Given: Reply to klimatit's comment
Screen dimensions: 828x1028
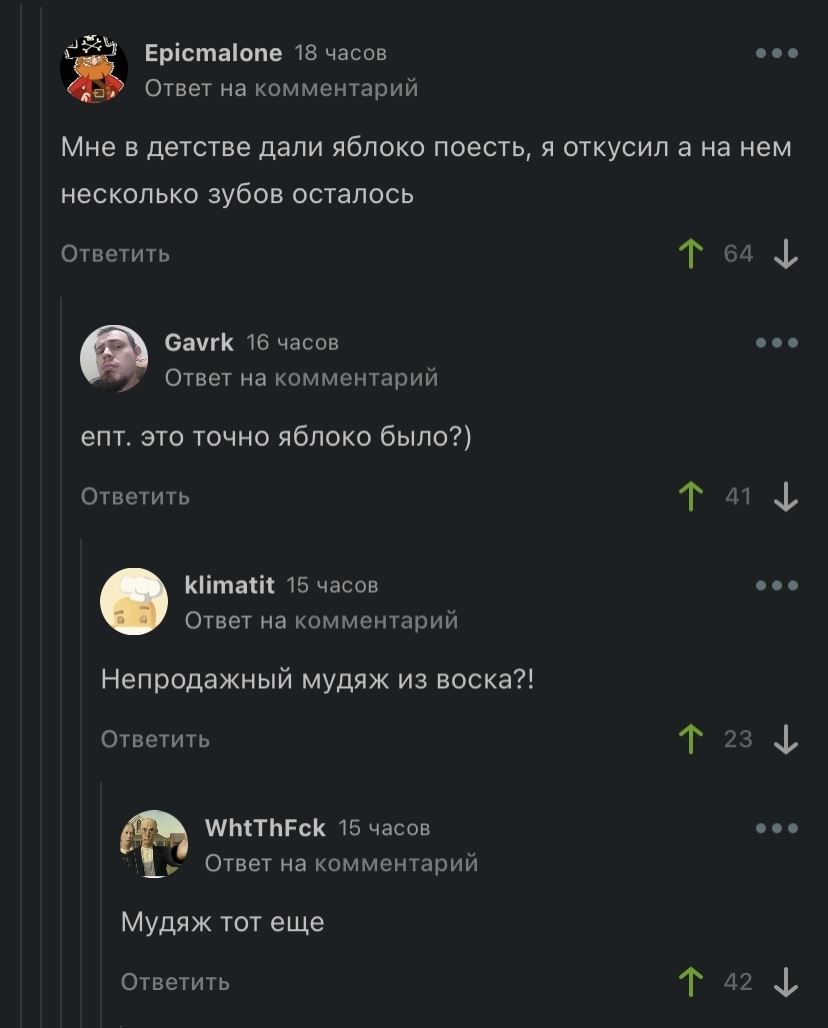Looking at the screenshot, I should pyautogui.click(x=155, y=740).
